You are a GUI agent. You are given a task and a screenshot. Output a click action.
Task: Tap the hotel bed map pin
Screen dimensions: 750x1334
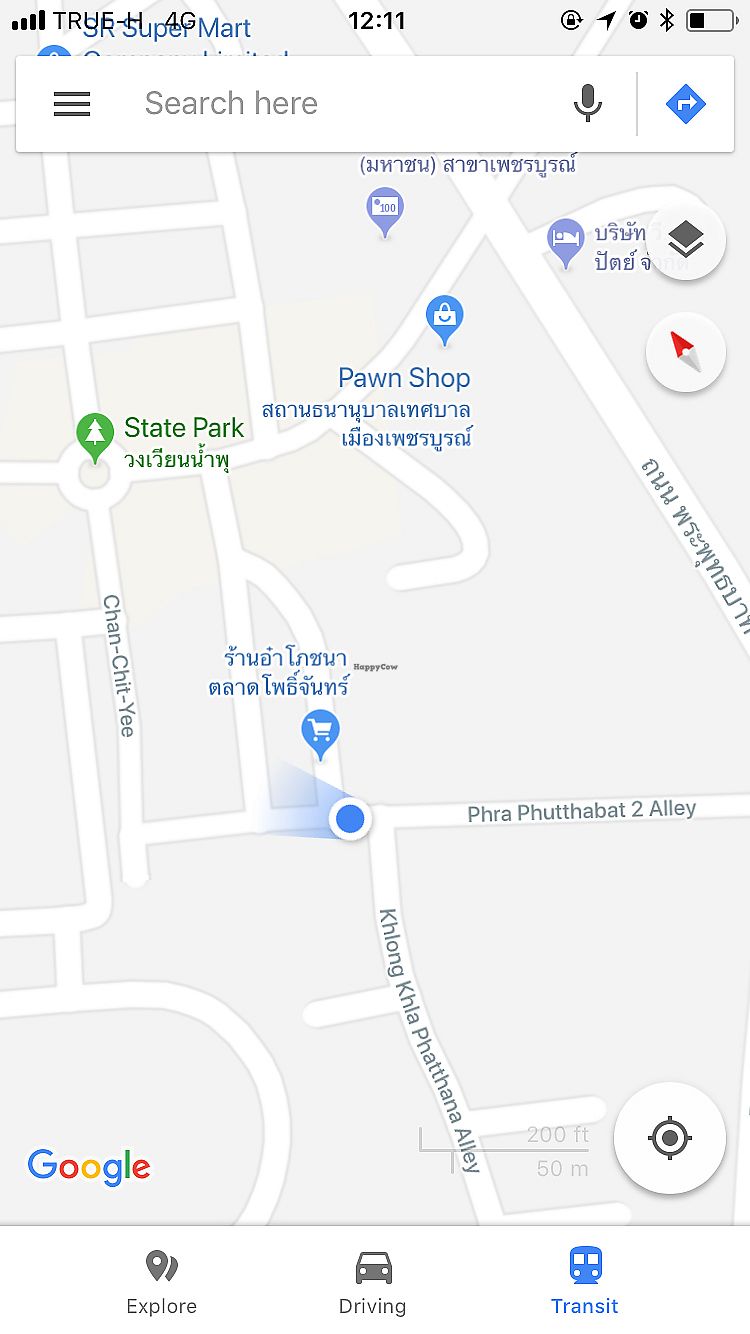pos(565,241)
